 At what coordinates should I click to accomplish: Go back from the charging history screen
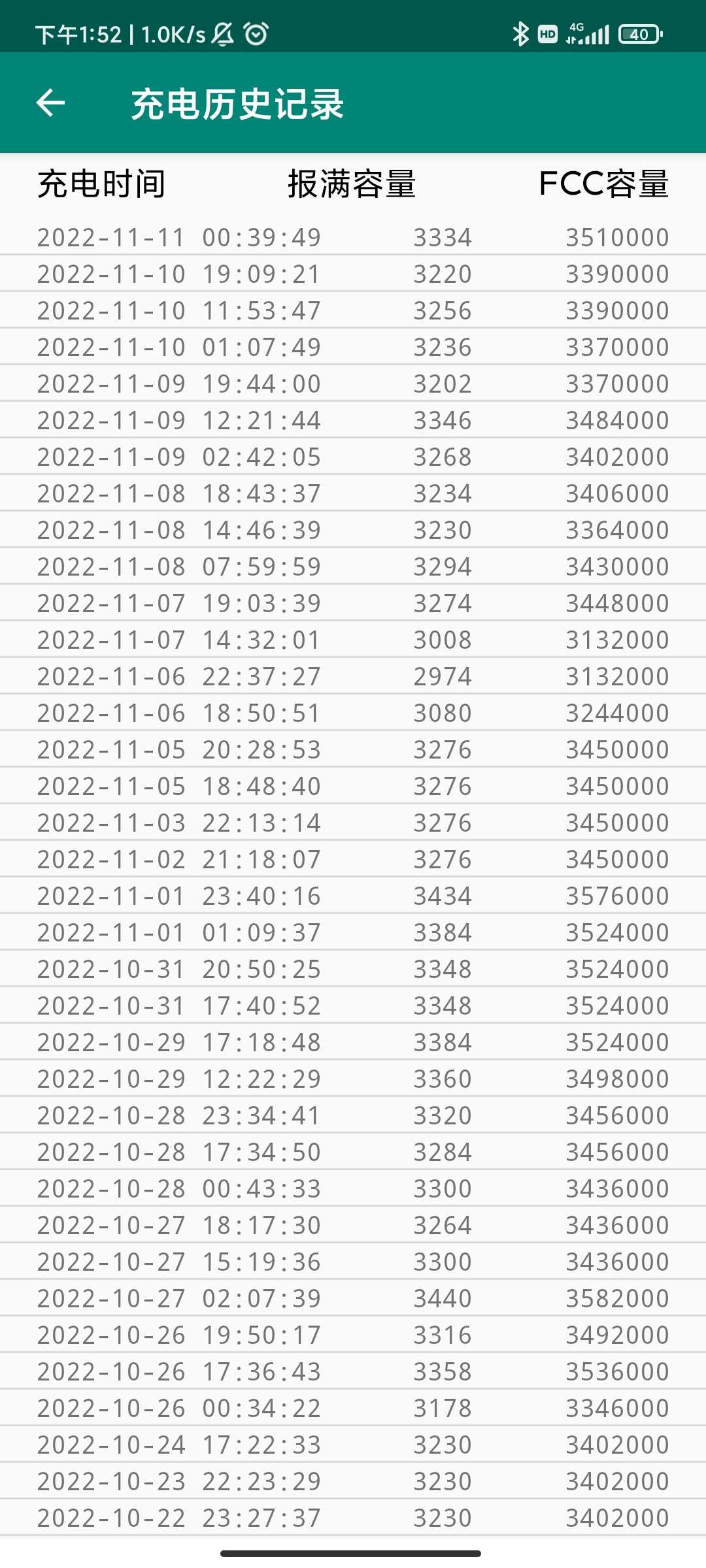tap(50, 103)
